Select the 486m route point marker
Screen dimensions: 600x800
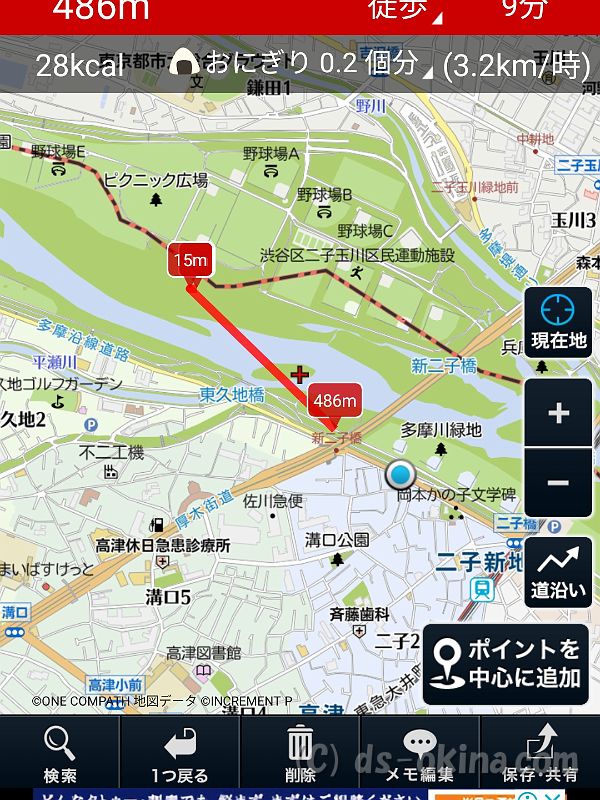click(x=335, y=402)
